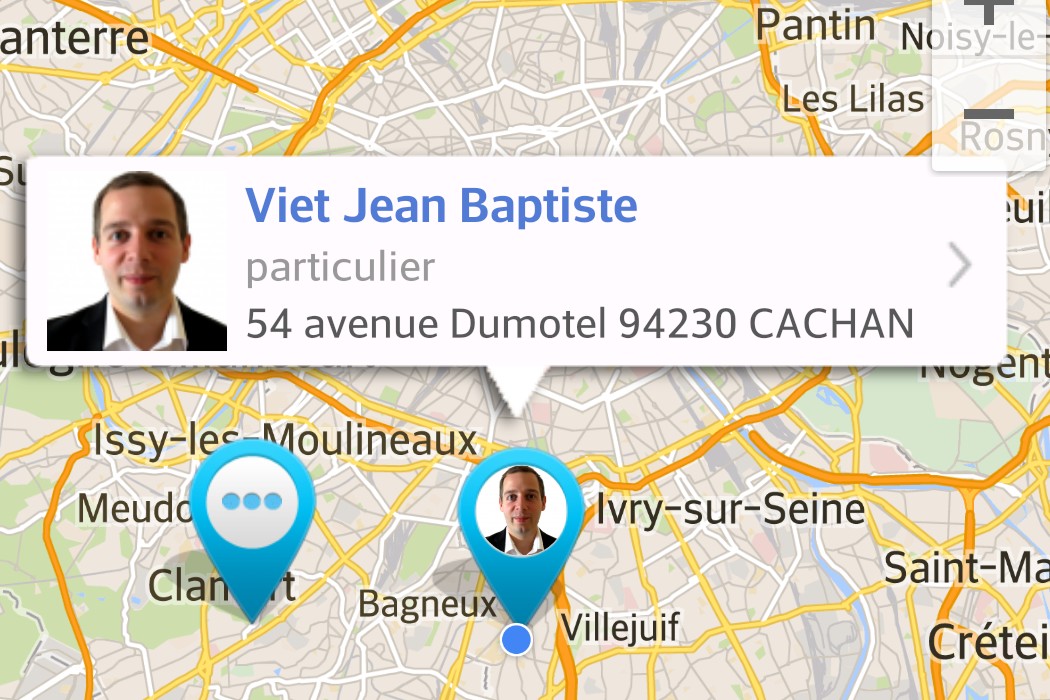Open Viet Jean Baptiste's contact card
Screen dimensions: 1050x700
tap(958, 265)
